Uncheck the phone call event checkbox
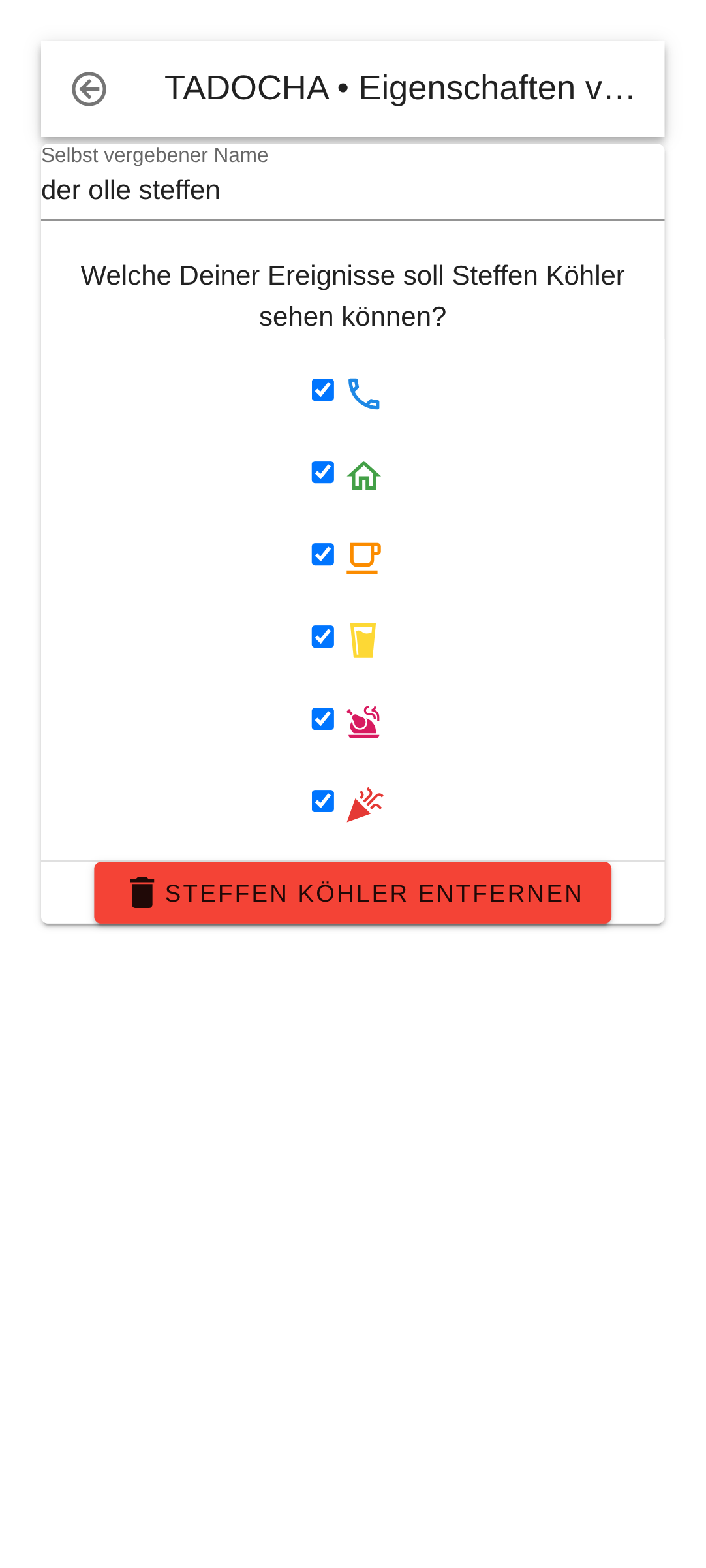This screenshot has height=1568, width=706. [323, 390]
